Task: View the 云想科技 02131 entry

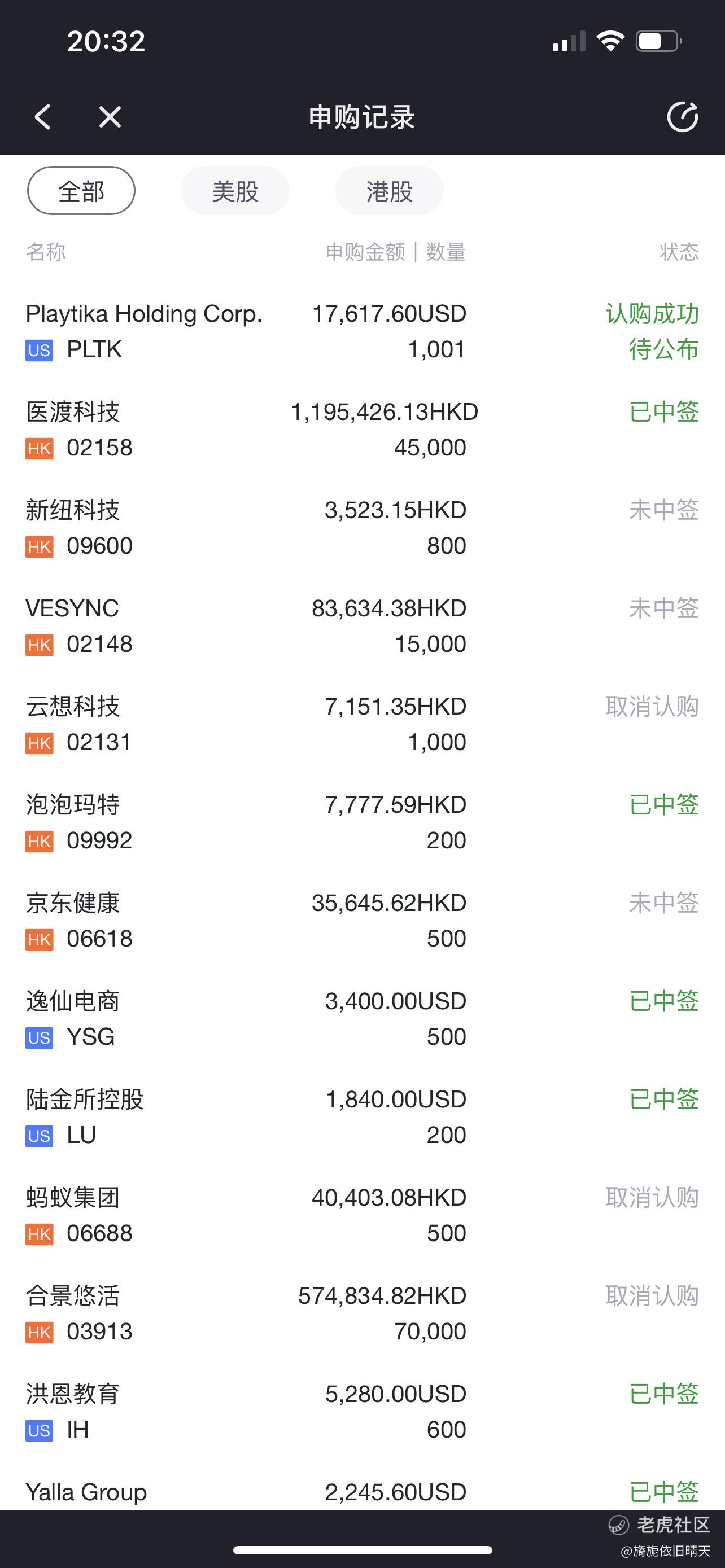Action: (362, 724)
